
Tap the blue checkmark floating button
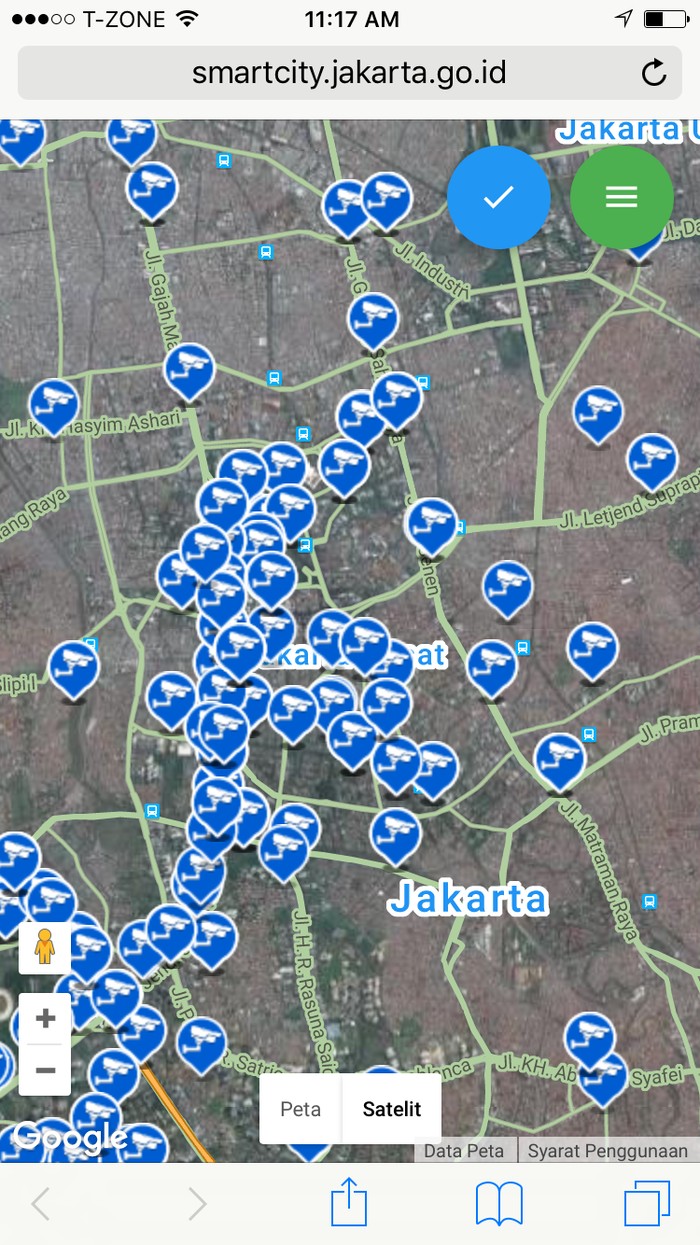point(498,198)
